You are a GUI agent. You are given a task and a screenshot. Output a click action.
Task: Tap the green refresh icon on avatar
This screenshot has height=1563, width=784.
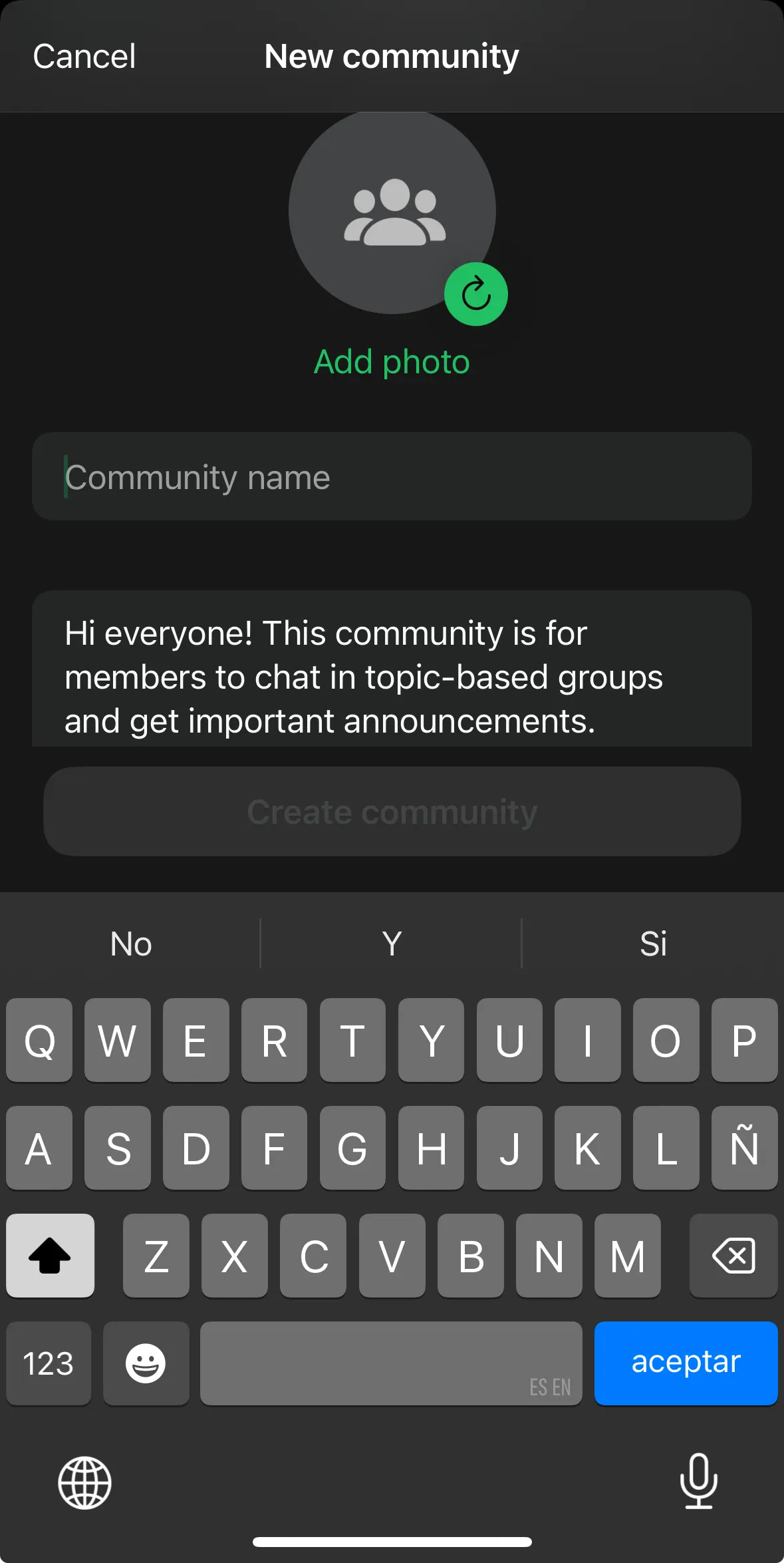tap(476, 294)
